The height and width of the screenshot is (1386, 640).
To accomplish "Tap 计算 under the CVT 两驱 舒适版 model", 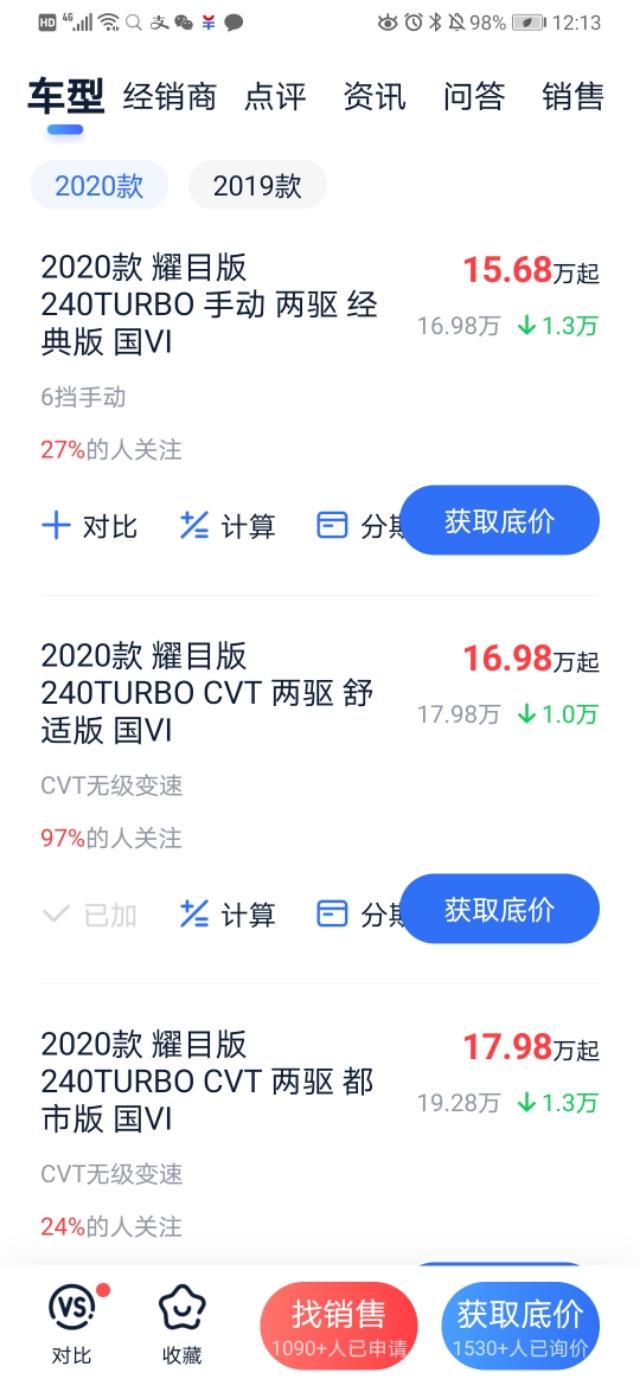I will point(227,914).
